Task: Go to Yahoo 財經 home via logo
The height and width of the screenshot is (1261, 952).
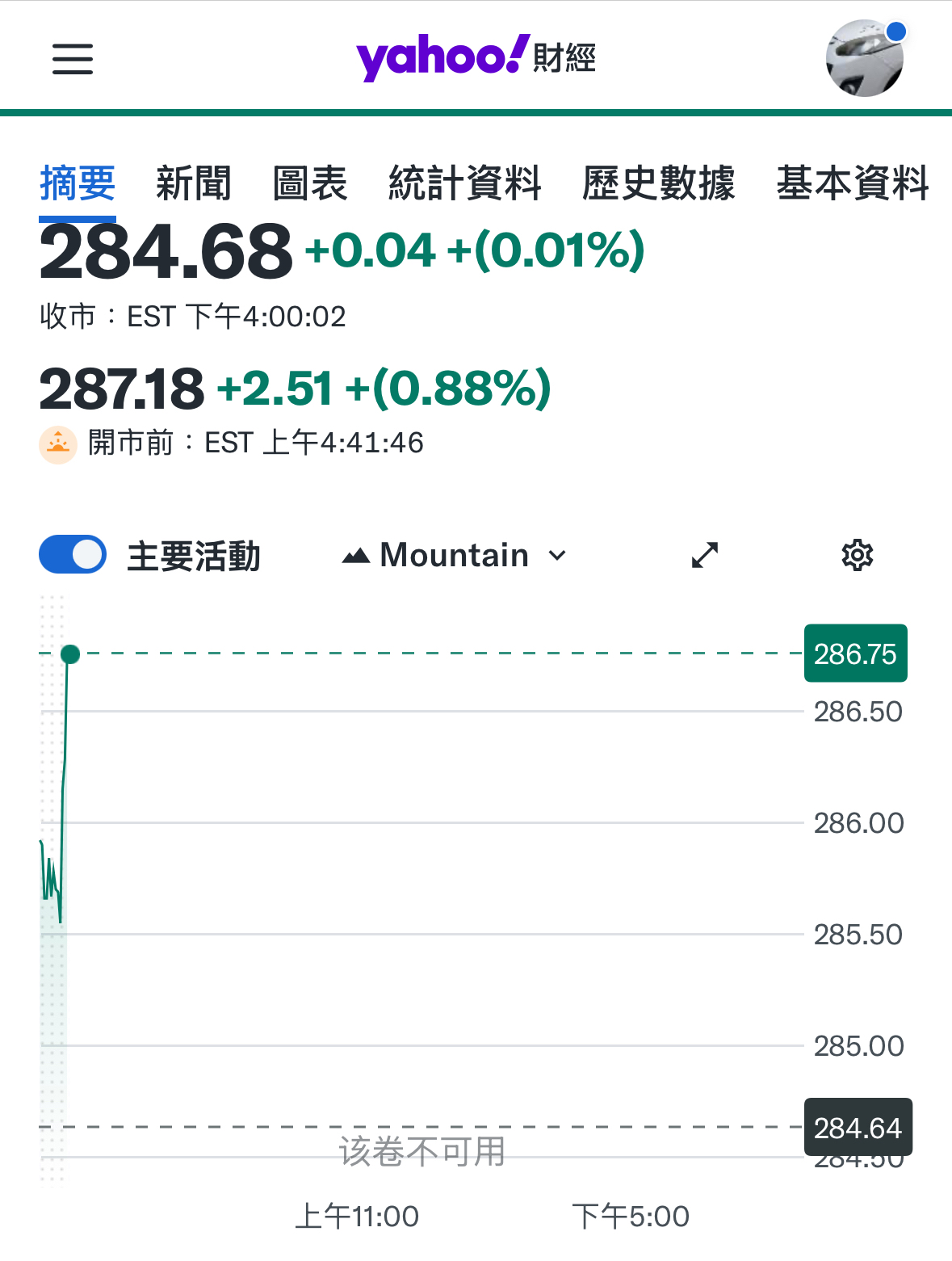Action: click(476, 57)
